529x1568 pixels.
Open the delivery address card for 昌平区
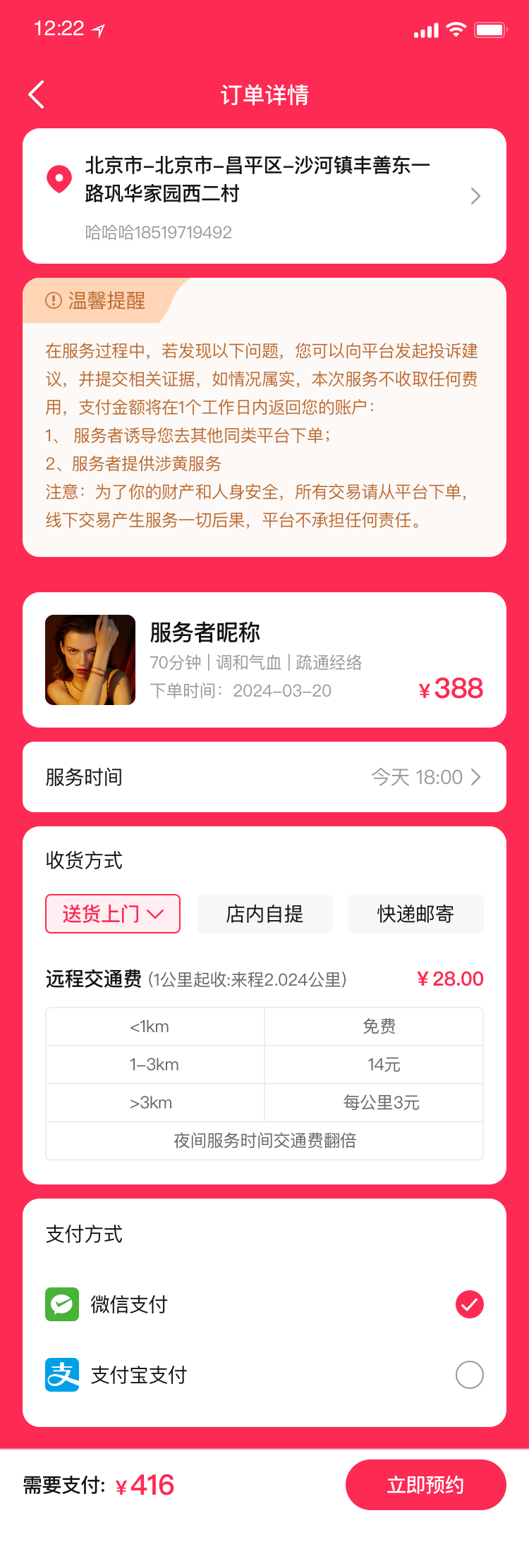[264, 195]
